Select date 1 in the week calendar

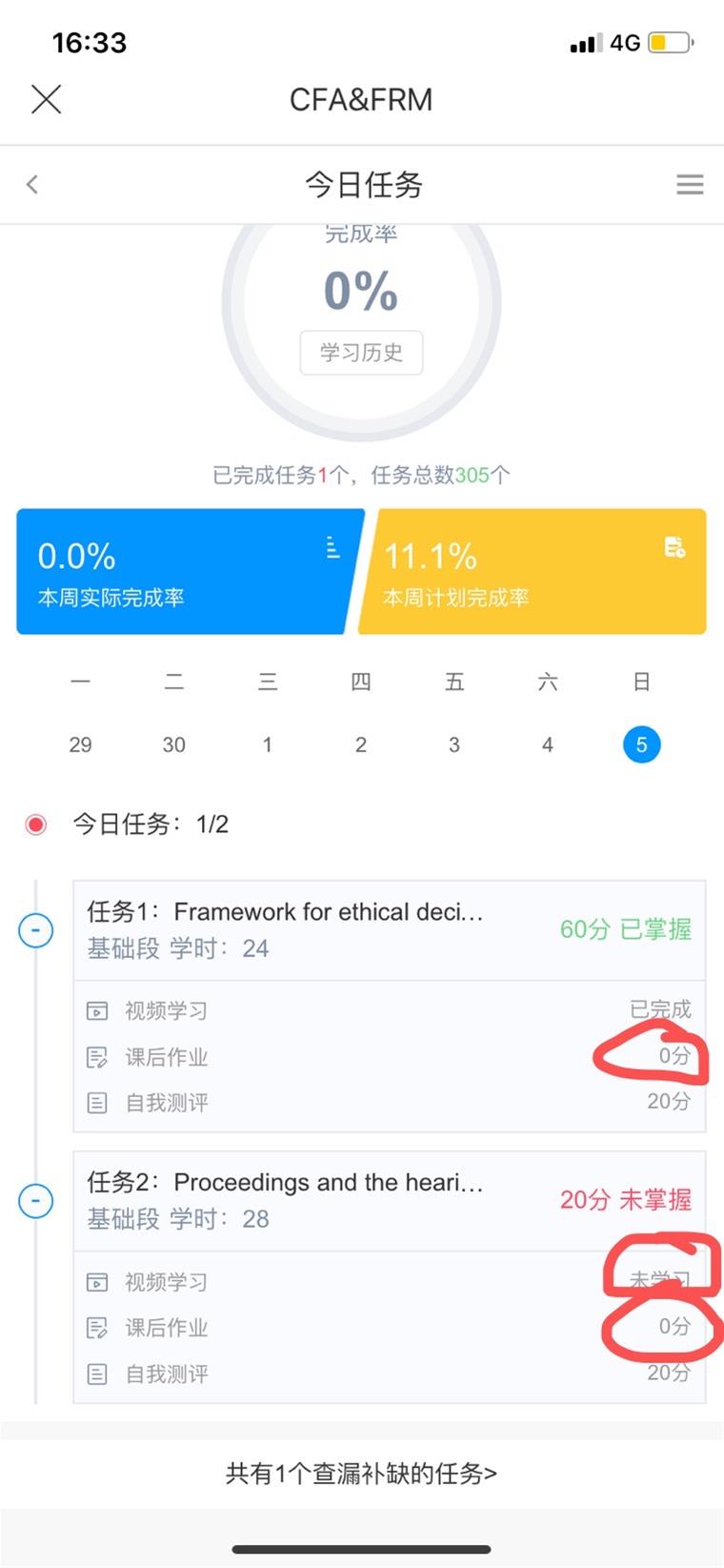click(x=268, y=744)
